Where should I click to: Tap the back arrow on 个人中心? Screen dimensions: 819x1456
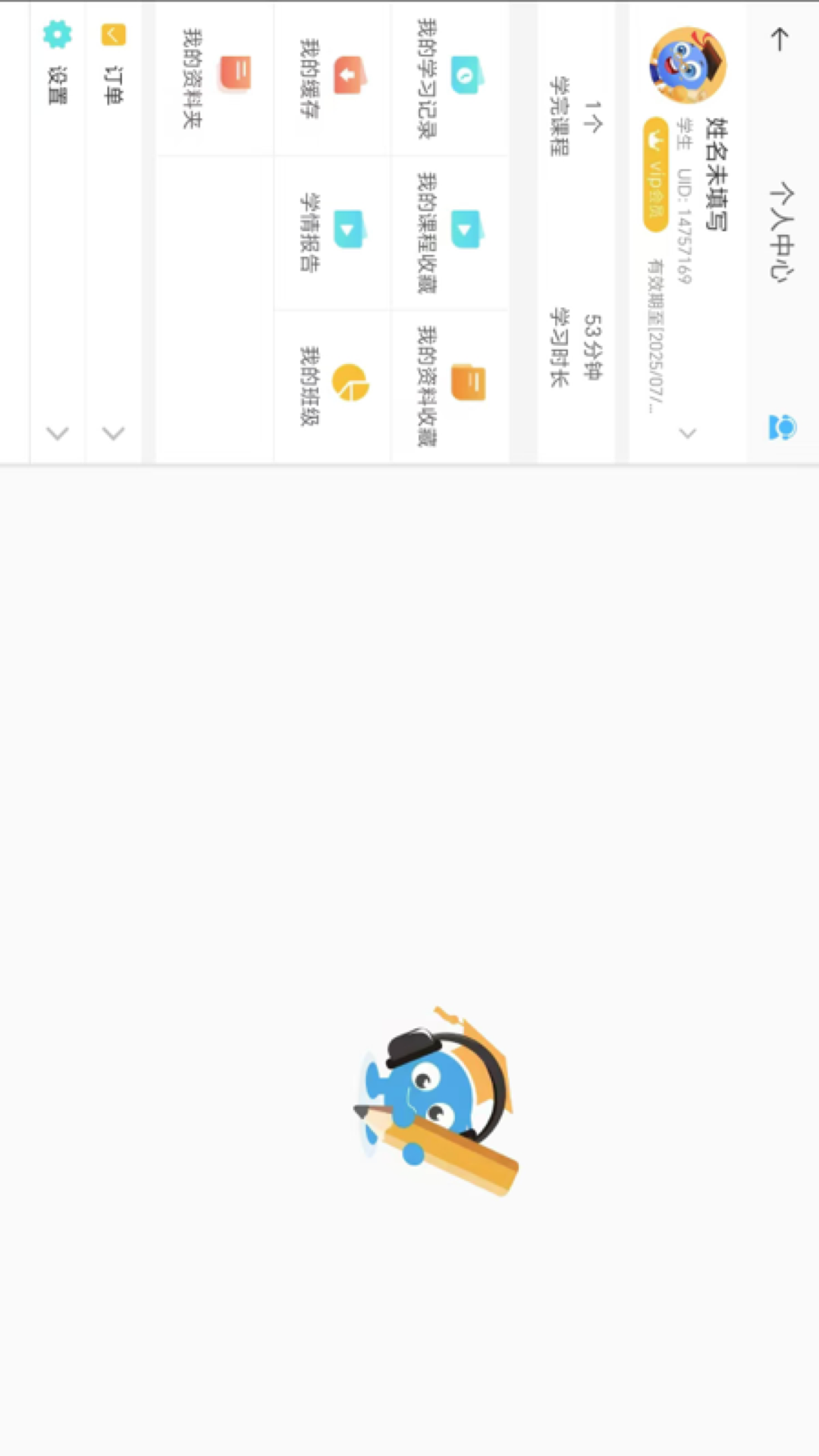pos(779,38)
